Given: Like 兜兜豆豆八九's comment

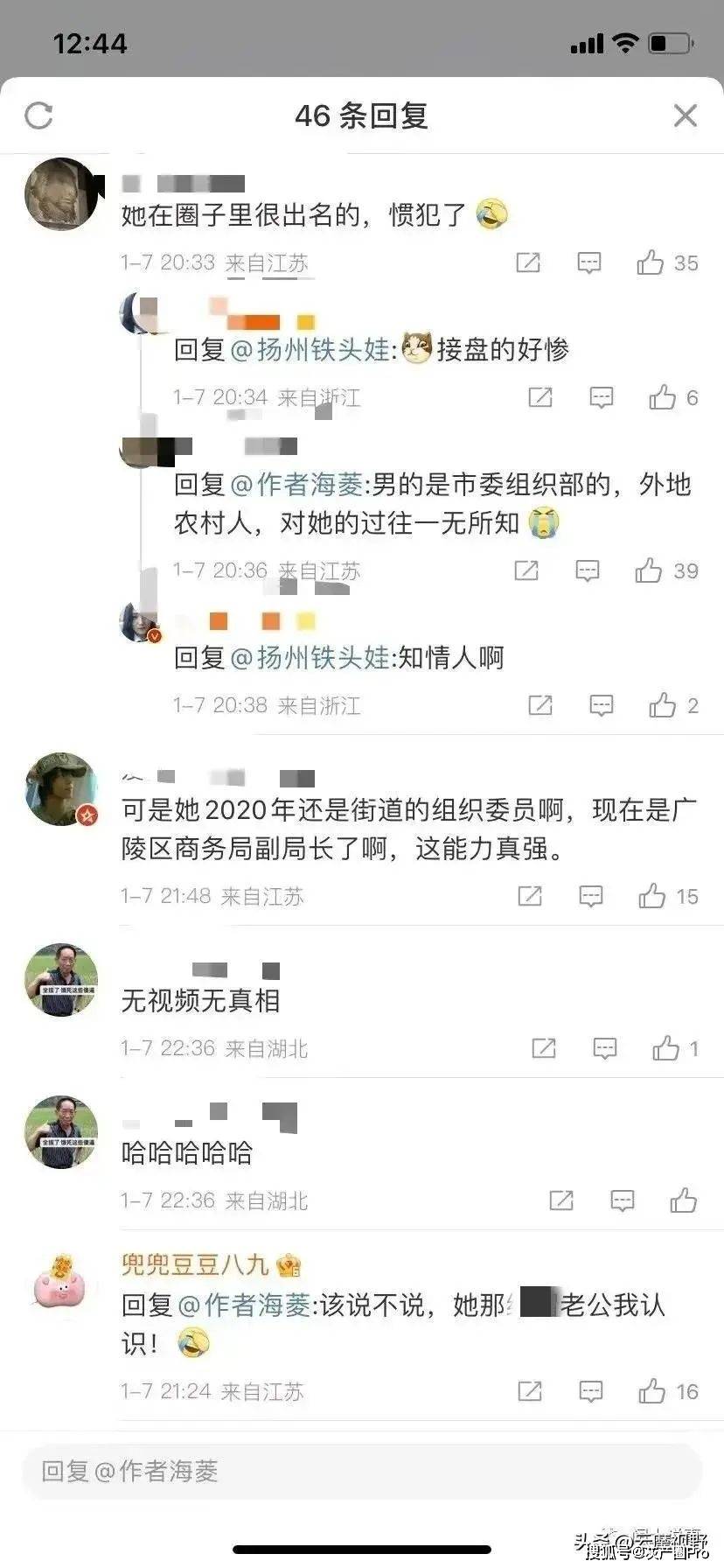Looking at the screenshot, I should pos(652,1391).
